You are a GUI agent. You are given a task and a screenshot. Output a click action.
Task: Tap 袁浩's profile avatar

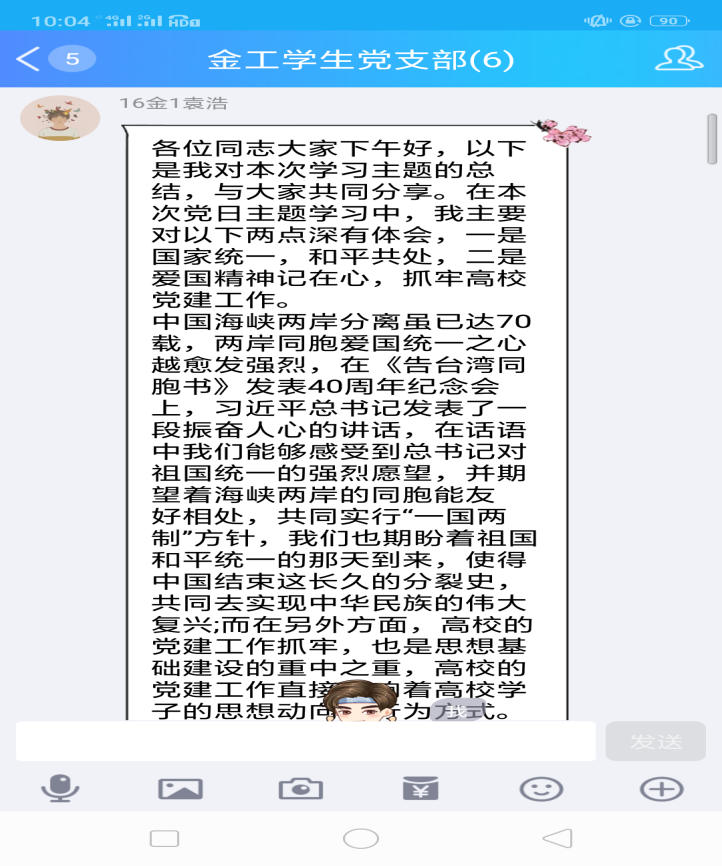[x=60, y=119]
